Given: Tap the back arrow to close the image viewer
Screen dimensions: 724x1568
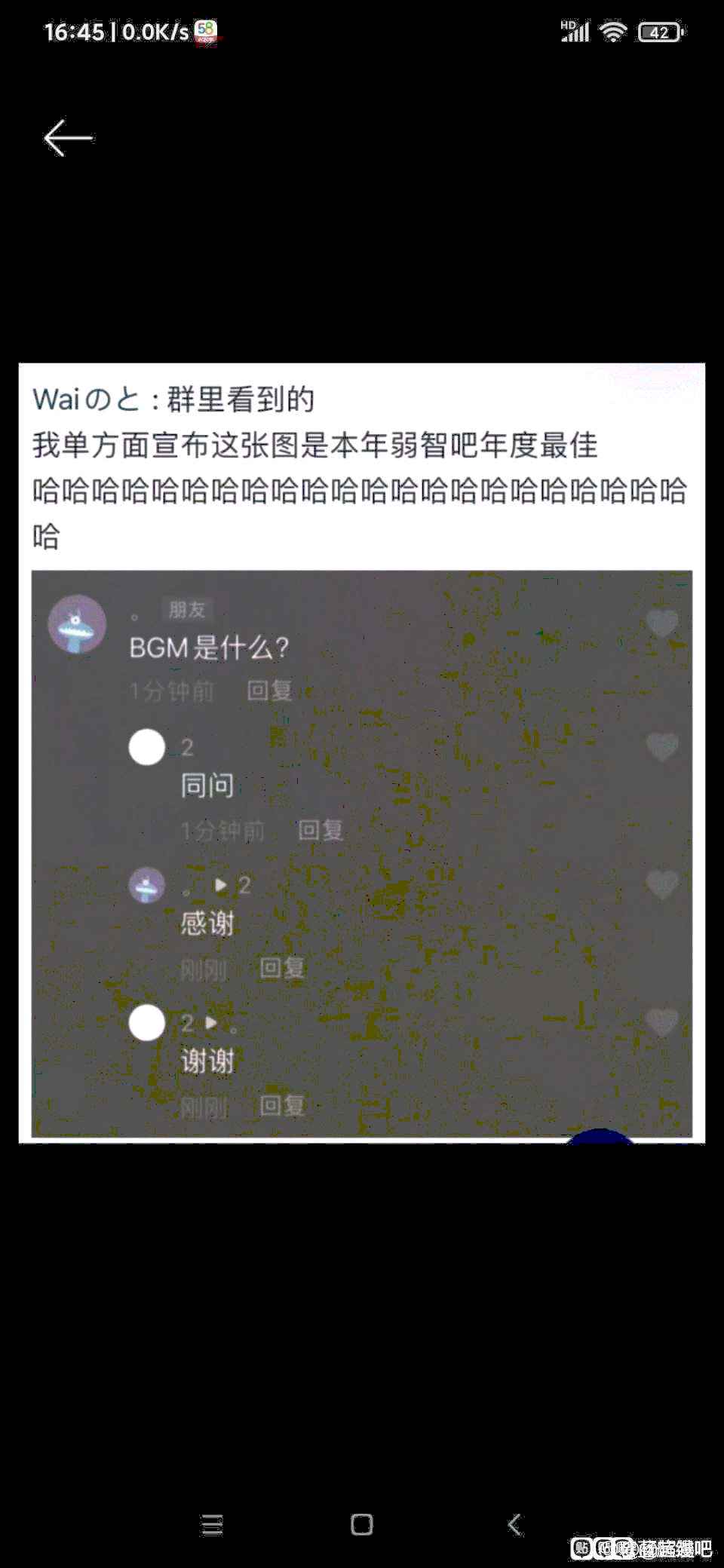Looking at the screenshot, I should (68, 138).
